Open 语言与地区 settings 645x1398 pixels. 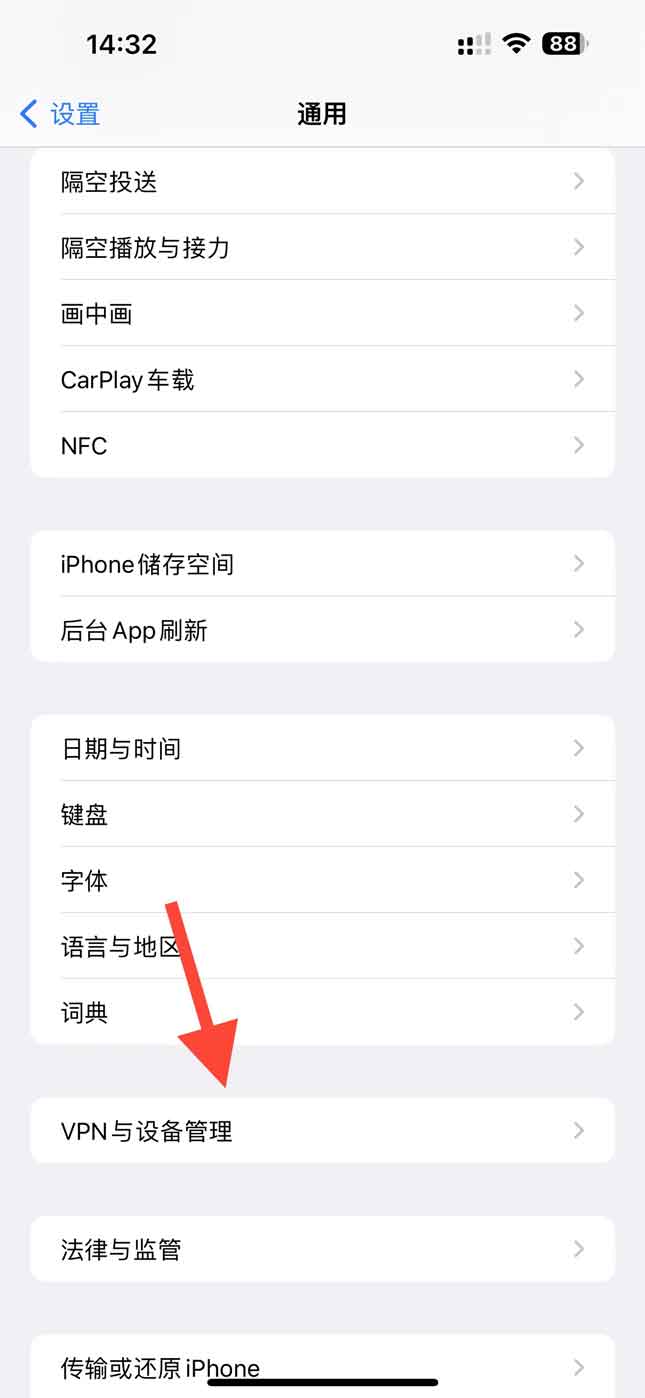click(x=322, y=947)
